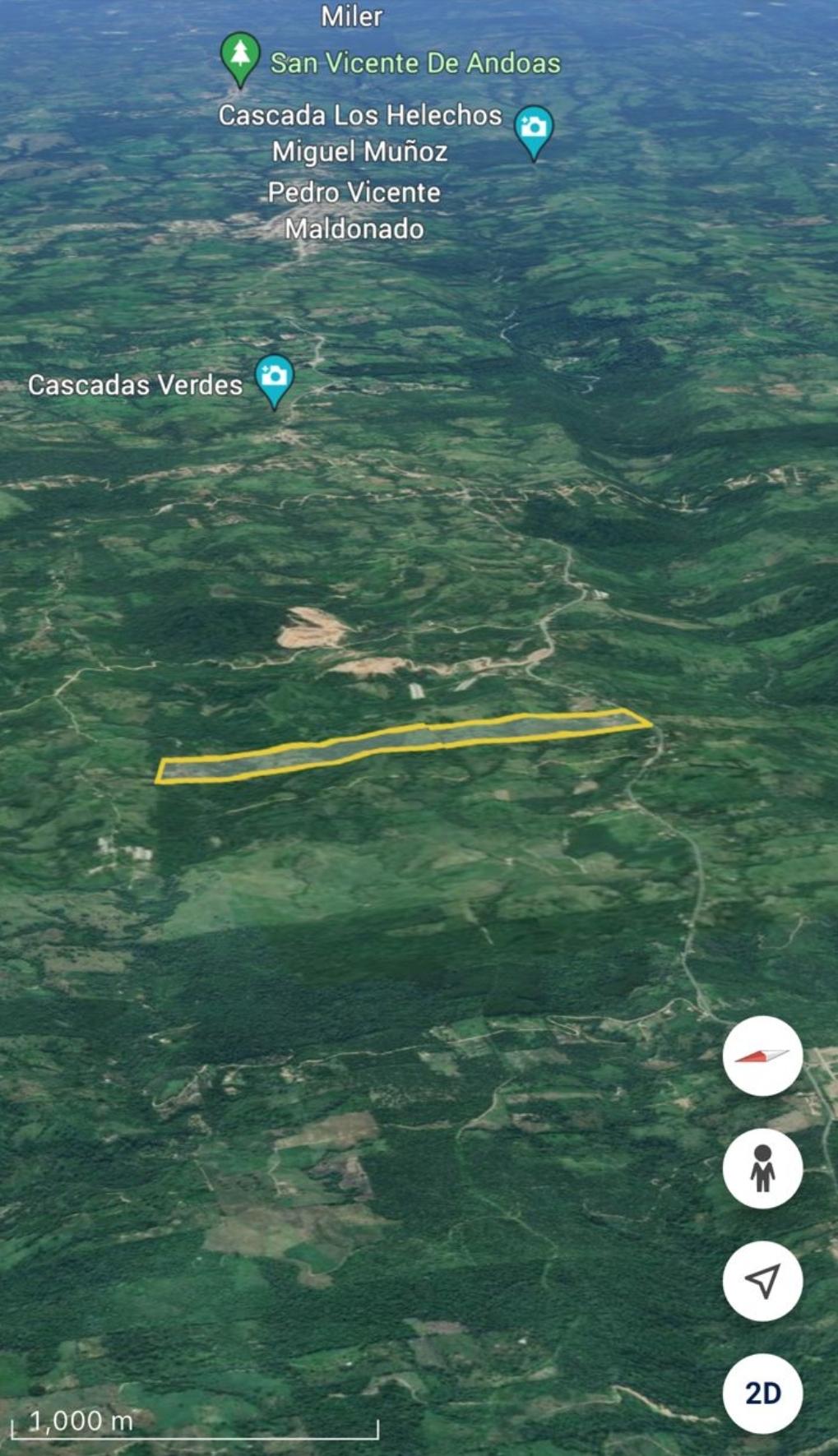Open the Cascadas Verdes photo marker
The image size is (838, 1456).
pos(274,378)
